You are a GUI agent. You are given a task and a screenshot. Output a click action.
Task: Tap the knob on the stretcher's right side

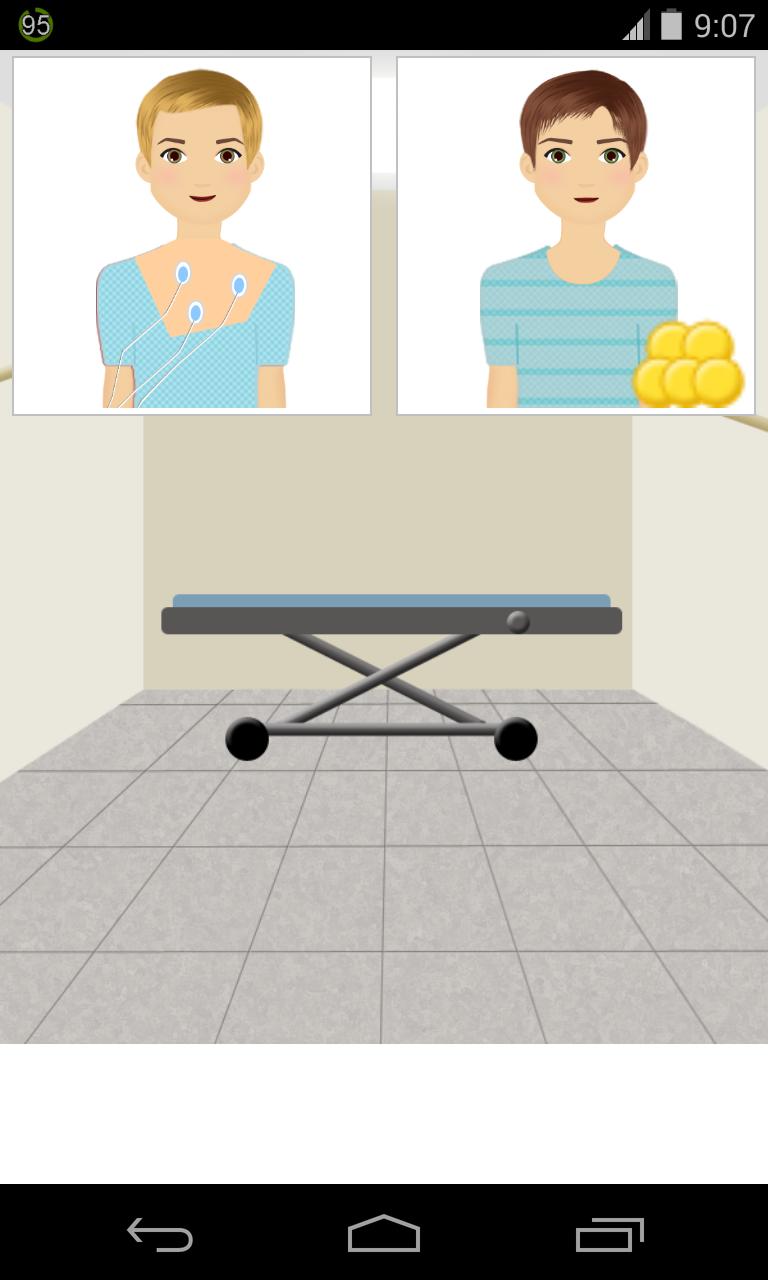point(517,620)
